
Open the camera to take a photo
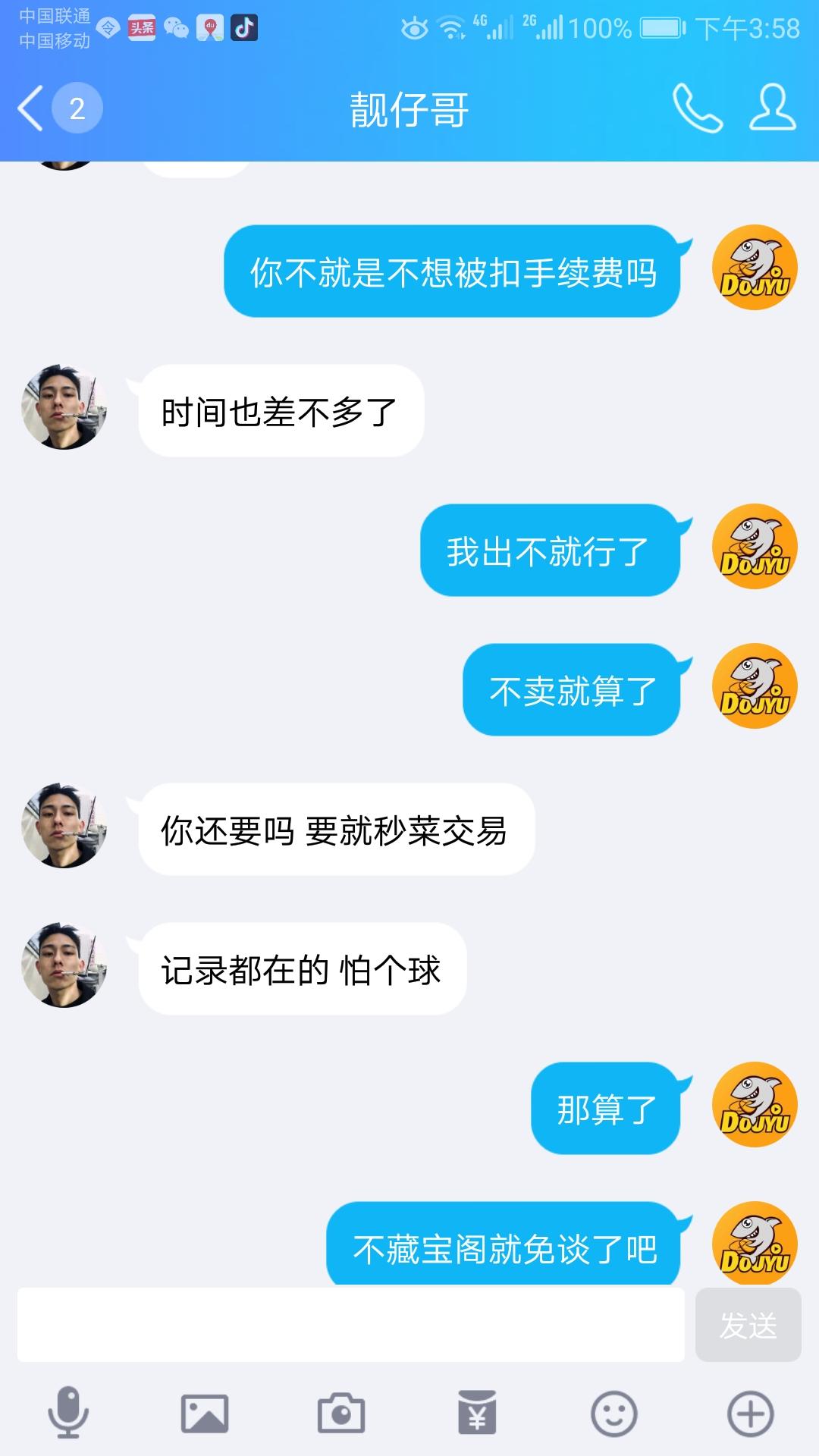pyautogui.click(x=341, y=1414)
